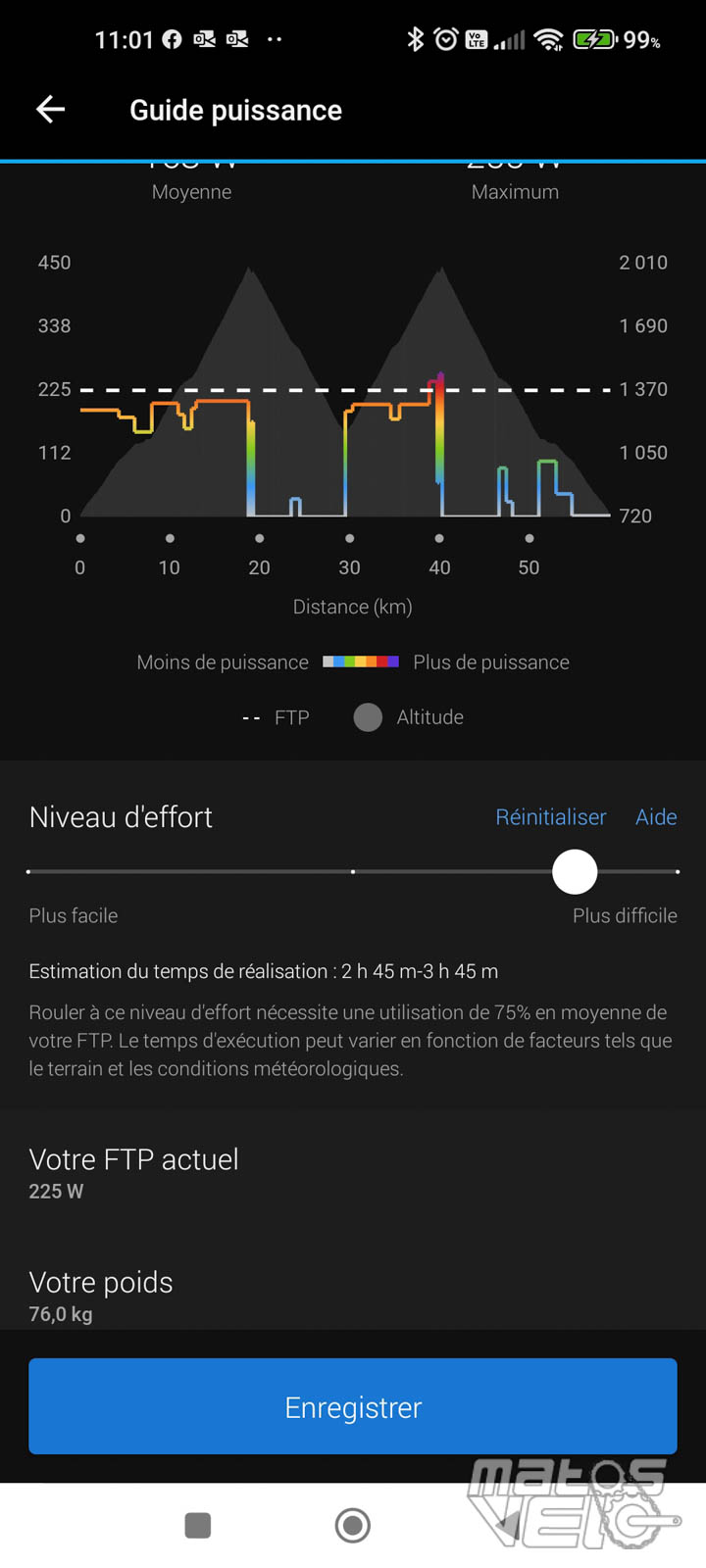The image size is (706, 1568).
Task: Go back from Guide puissance
Action: [50, 110]
